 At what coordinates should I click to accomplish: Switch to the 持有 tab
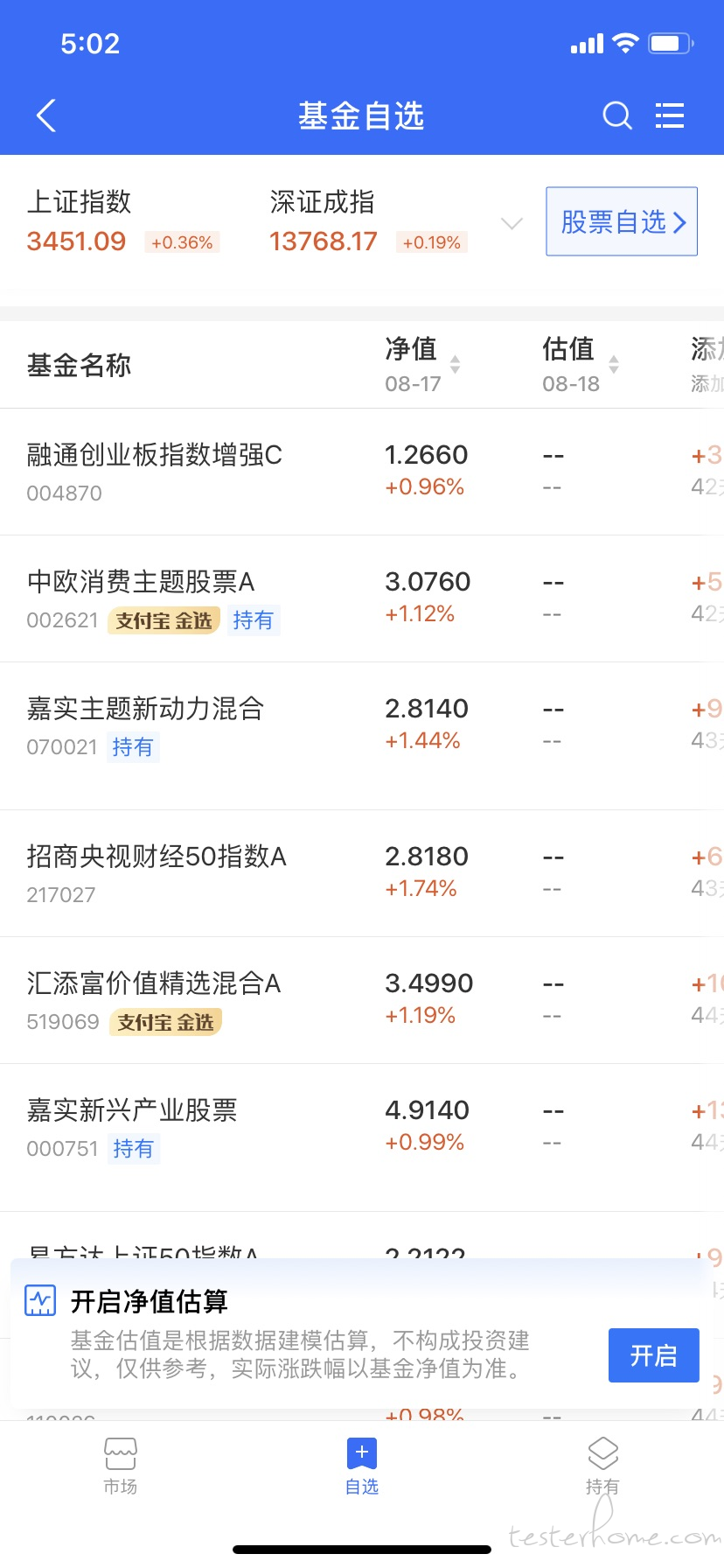tap(602, 1466)
